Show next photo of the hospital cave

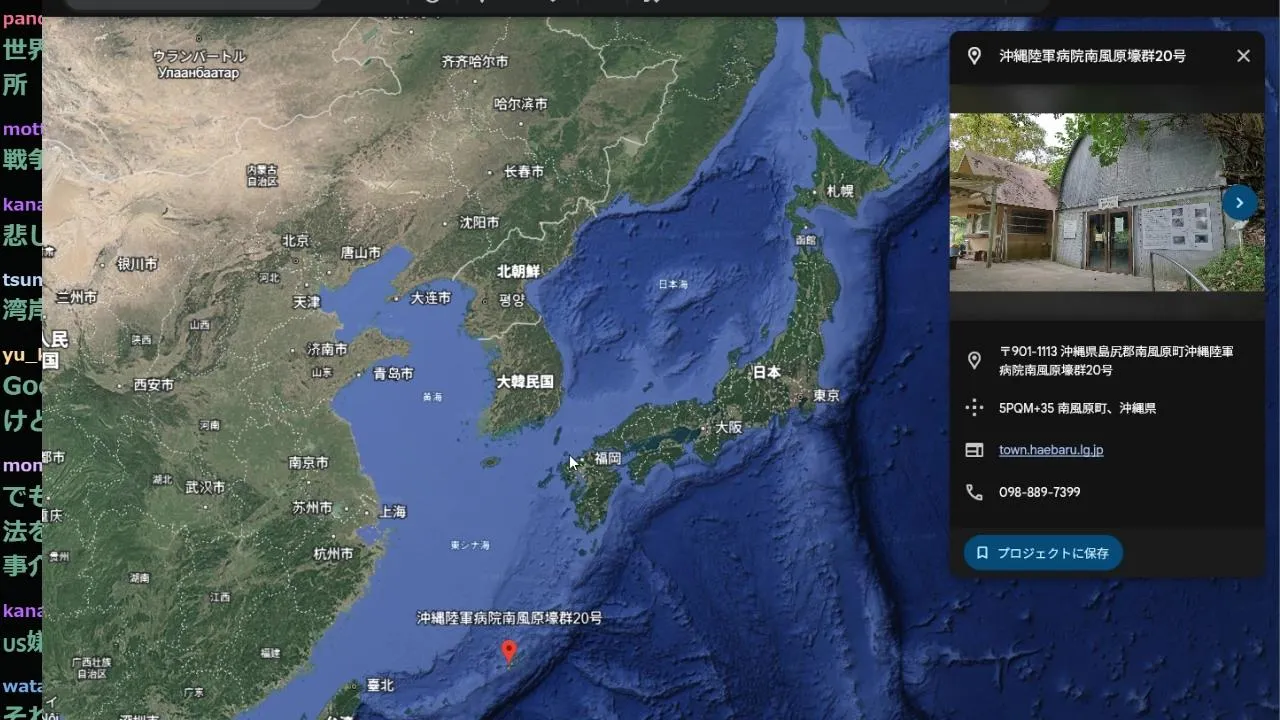1239,203
